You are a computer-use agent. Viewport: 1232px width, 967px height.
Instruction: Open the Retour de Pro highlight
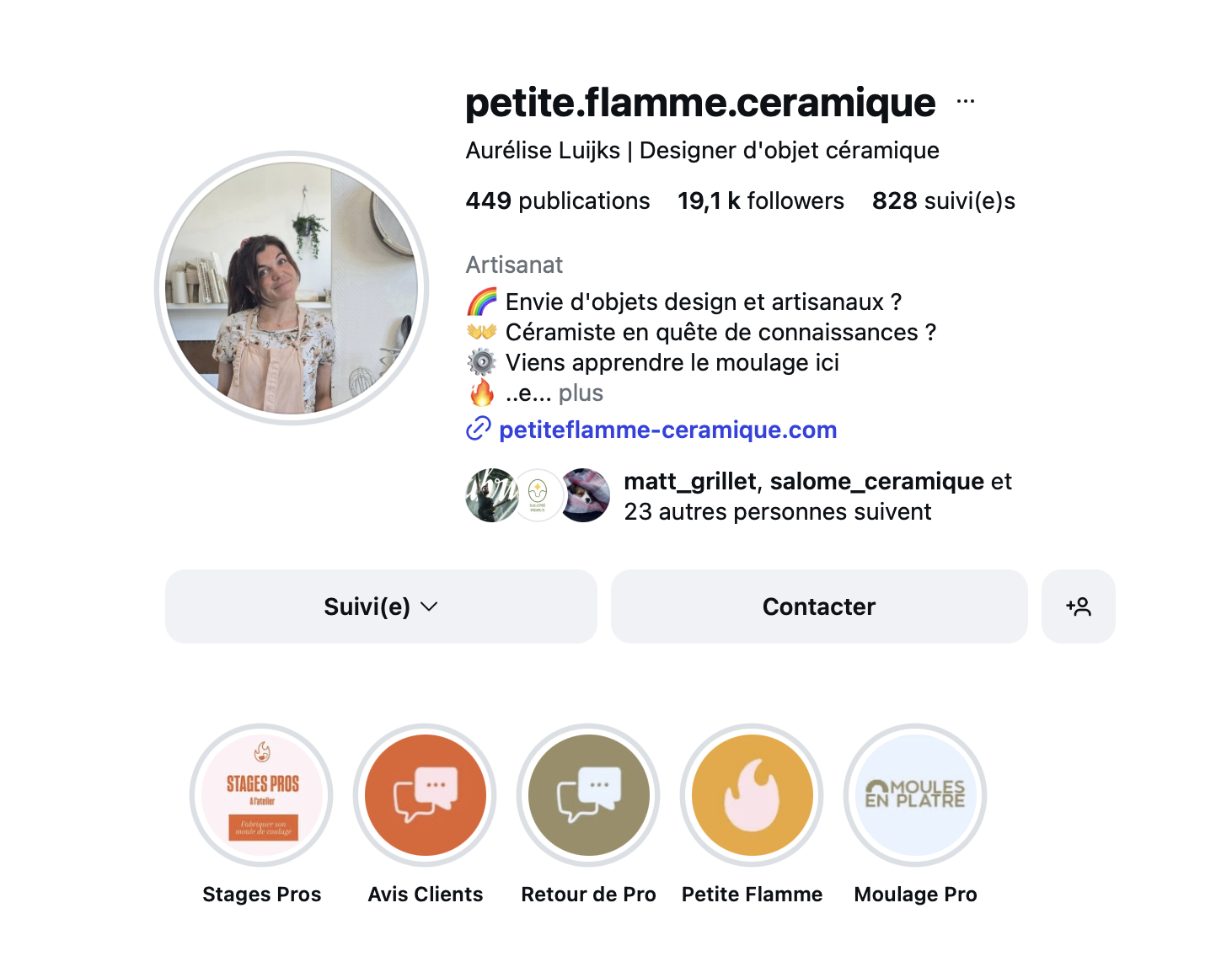pyautogui.click(x=589, y=795)
